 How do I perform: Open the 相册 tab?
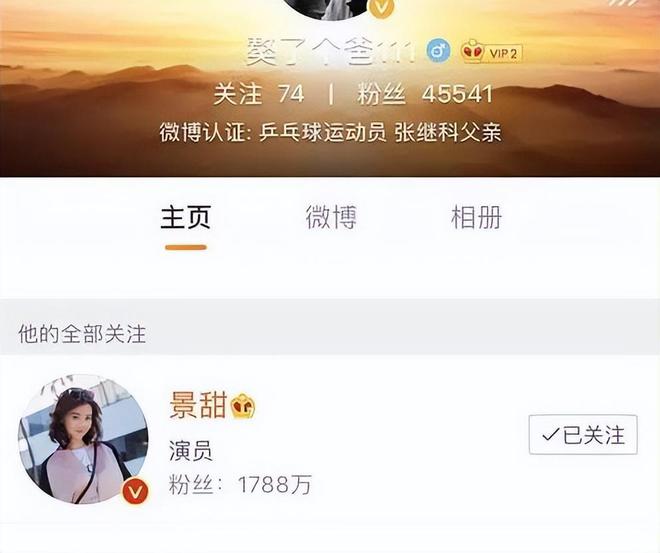pos(476,217)
